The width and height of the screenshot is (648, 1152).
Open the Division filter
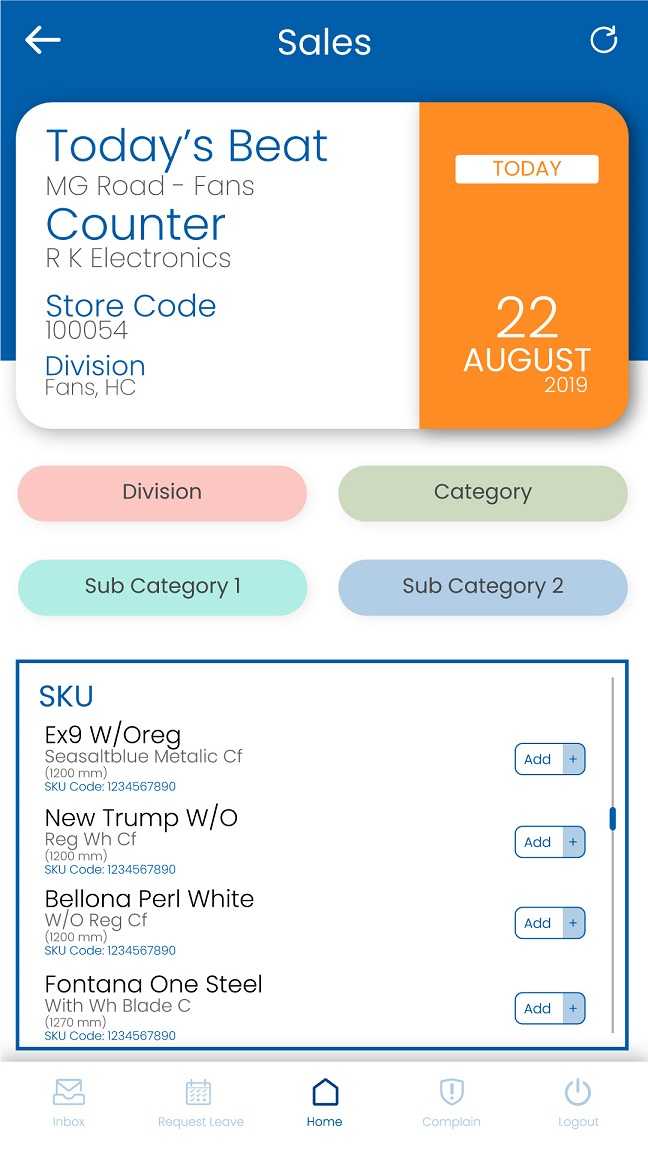(x=162, y=492)
